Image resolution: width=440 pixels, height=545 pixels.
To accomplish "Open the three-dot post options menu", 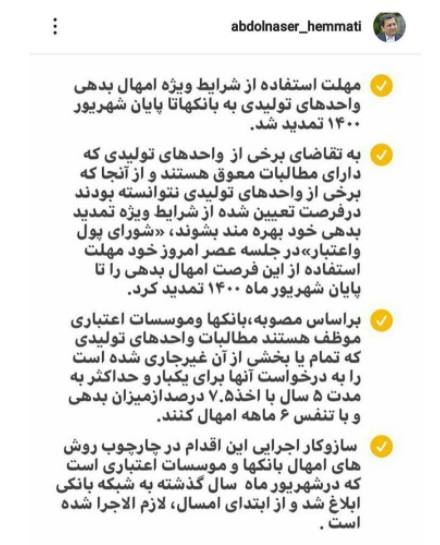I will coord(55,27).
